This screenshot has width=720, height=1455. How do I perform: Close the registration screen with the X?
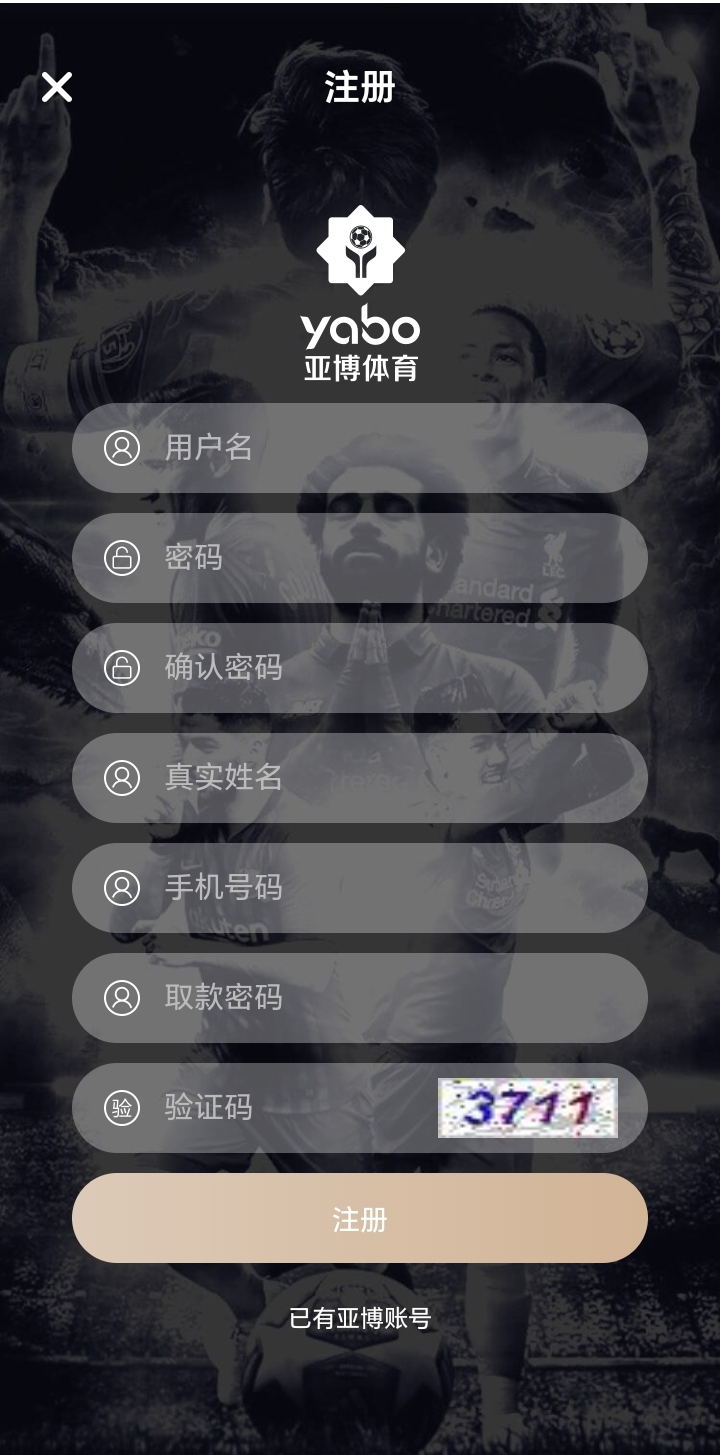57,88
